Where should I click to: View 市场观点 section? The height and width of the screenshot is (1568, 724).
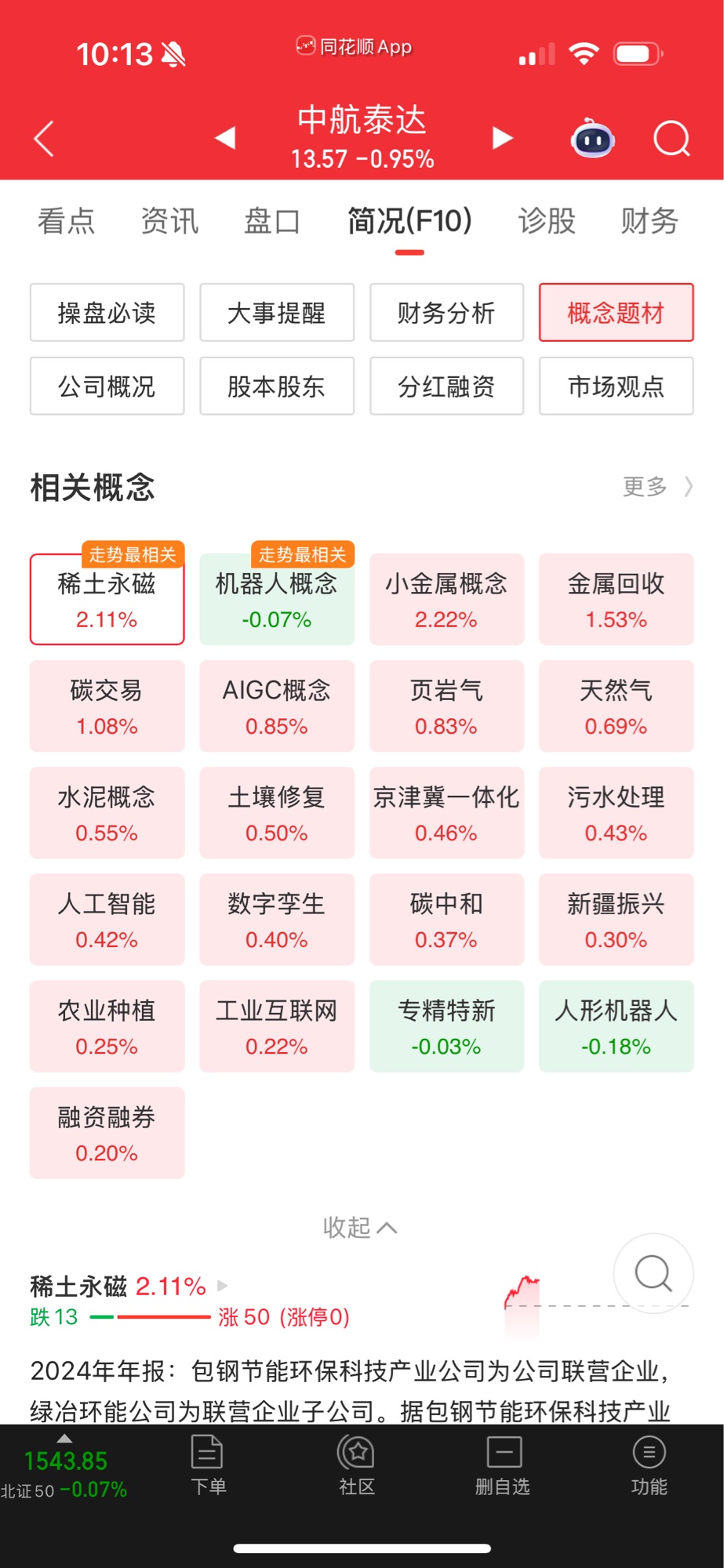[616, 387]
